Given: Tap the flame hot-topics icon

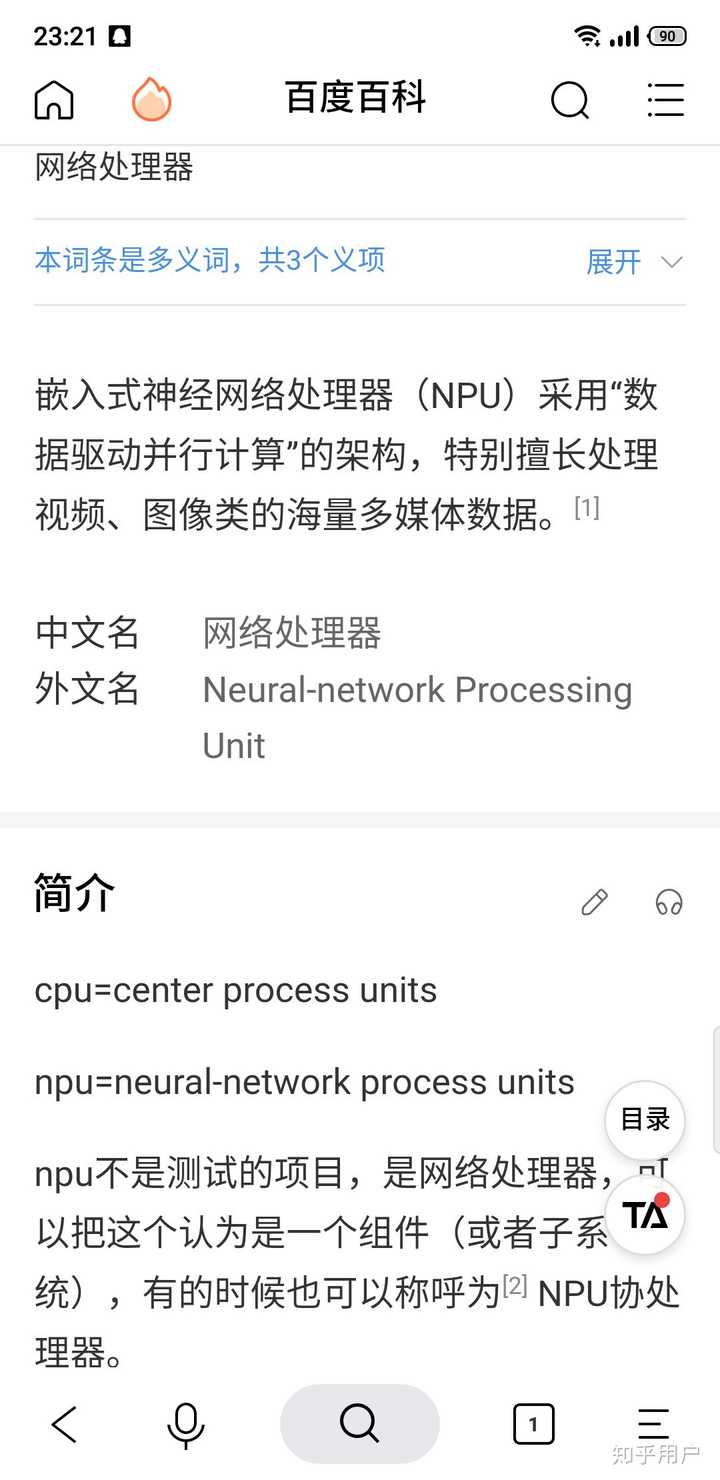Looking at the screenshot, I should pyautogui.click(x=150, y=100).
